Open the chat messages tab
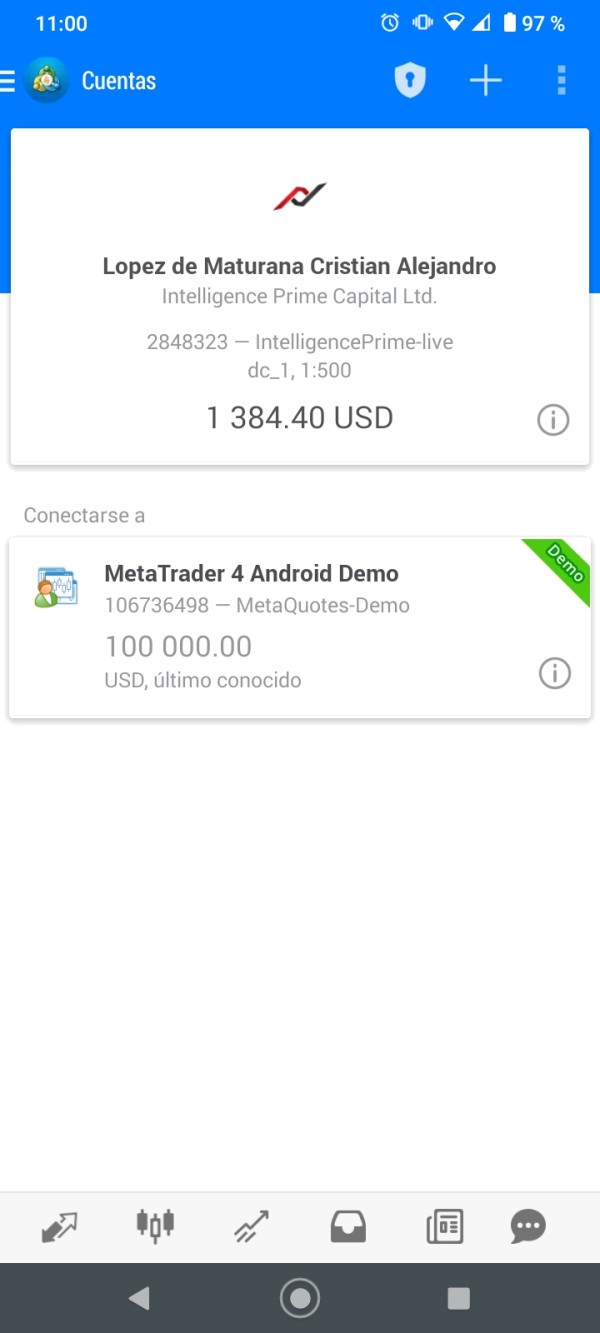 (x=528, y=1226)
